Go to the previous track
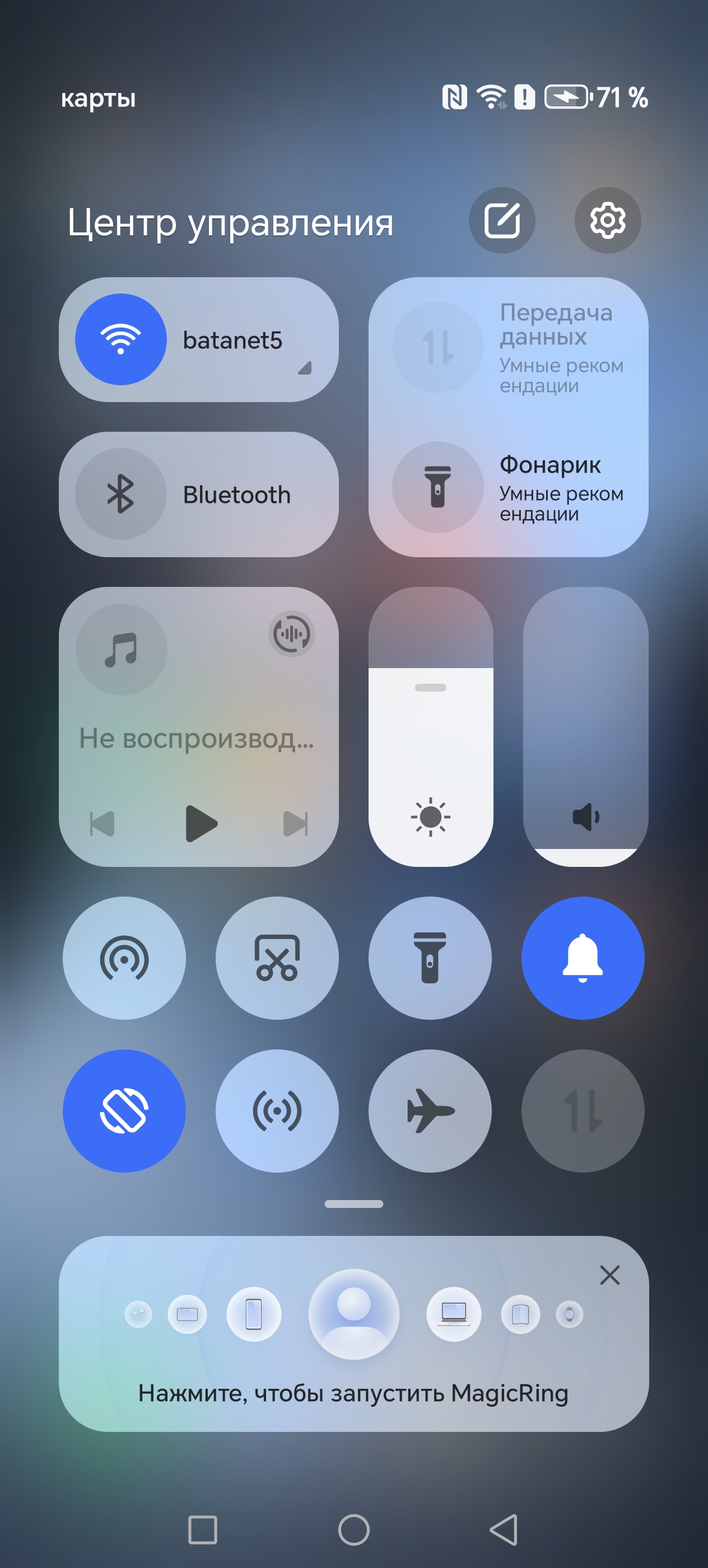The width and height of the screenshot is (708, 1568). tap(102, 824)
